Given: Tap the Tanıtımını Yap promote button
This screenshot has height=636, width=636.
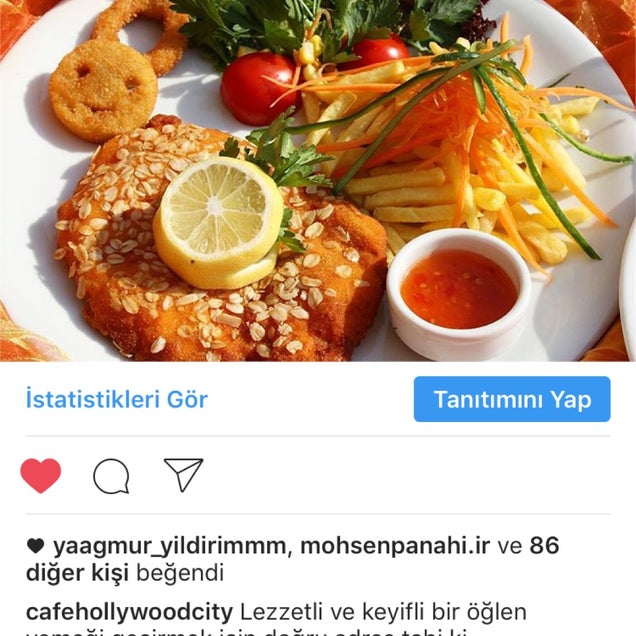Looking at the screenshot, I should click(x=511, y=400).
